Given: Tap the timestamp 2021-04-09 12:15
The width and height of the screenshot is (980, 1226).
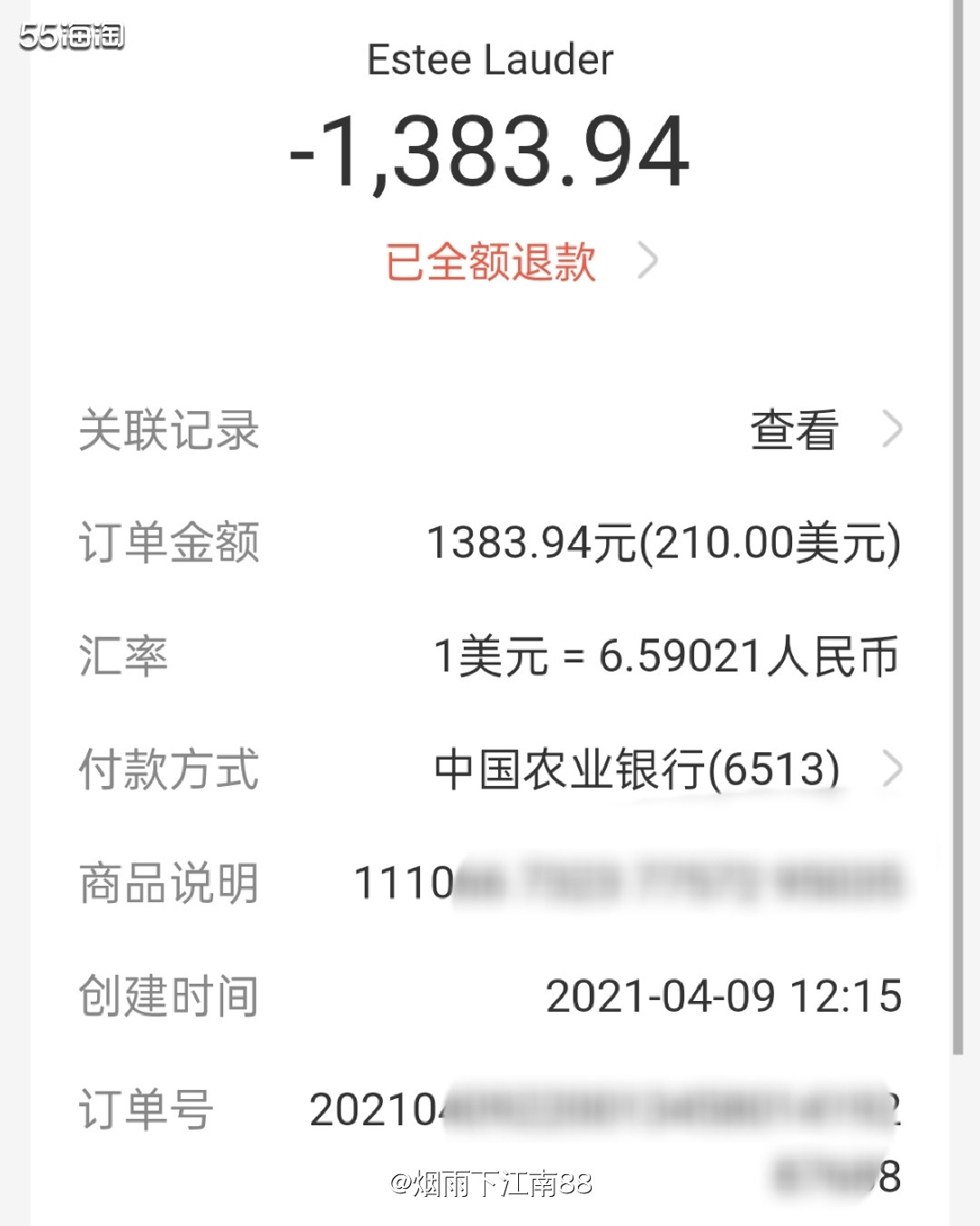Looking at the screenshot, I should 726,996.
